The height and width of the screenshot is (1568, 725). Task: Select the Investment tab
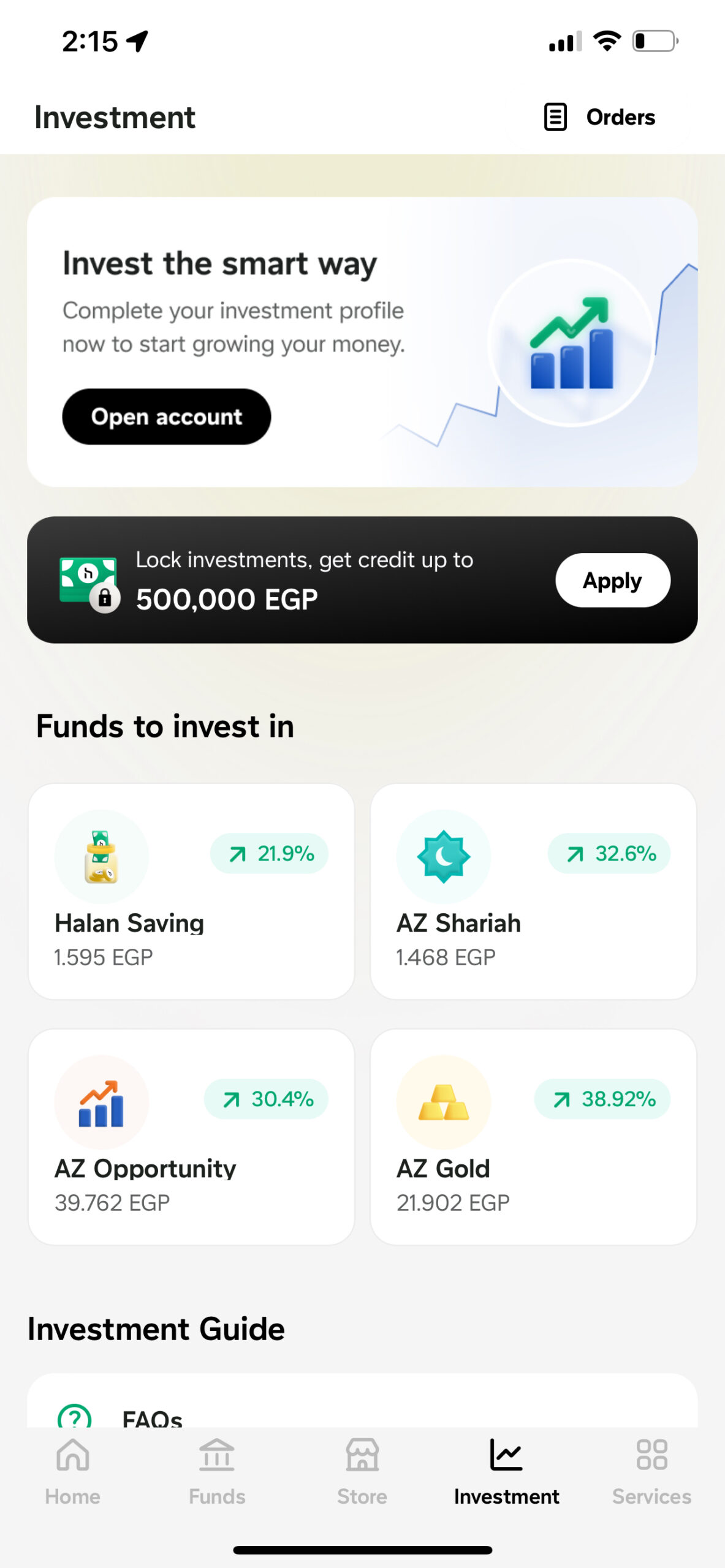coord(506,1471)
